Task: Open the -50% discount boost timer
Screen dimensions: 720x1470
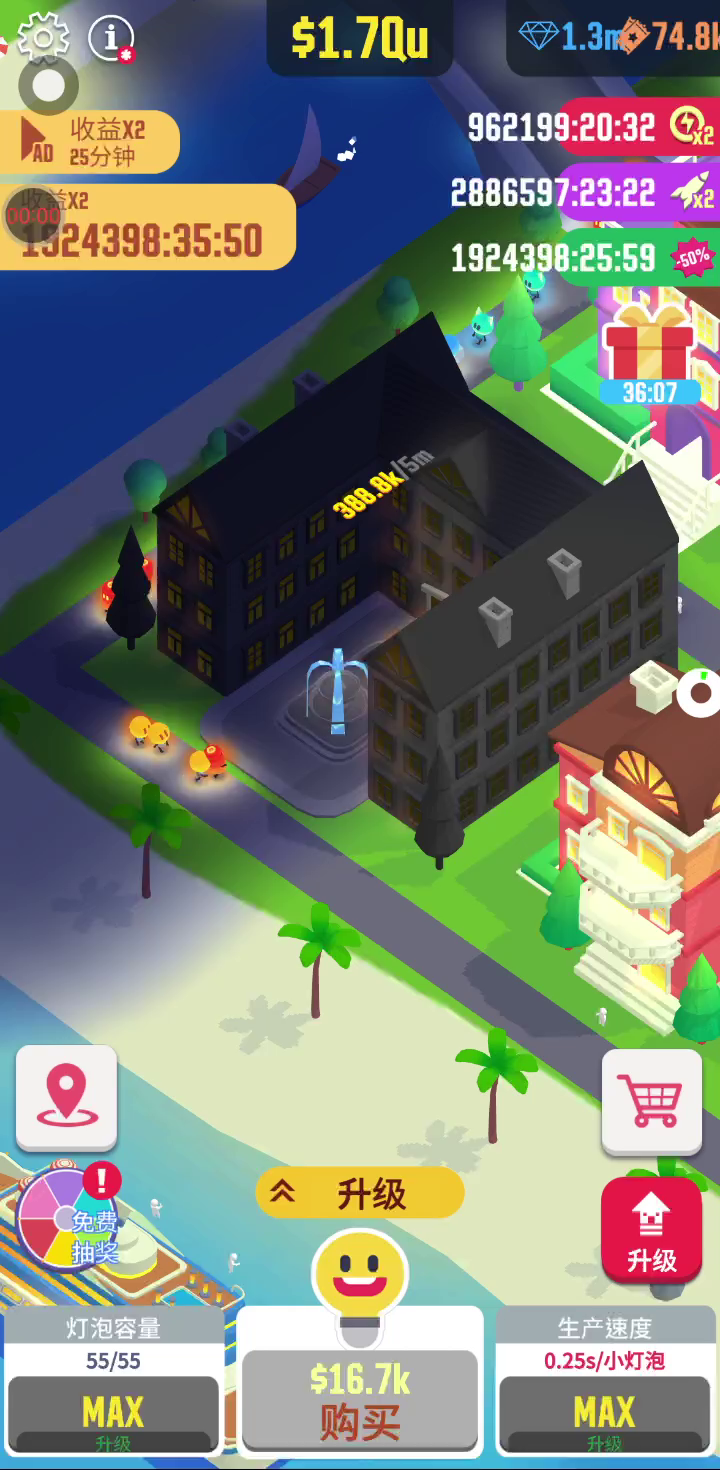Action: (690, 258)
